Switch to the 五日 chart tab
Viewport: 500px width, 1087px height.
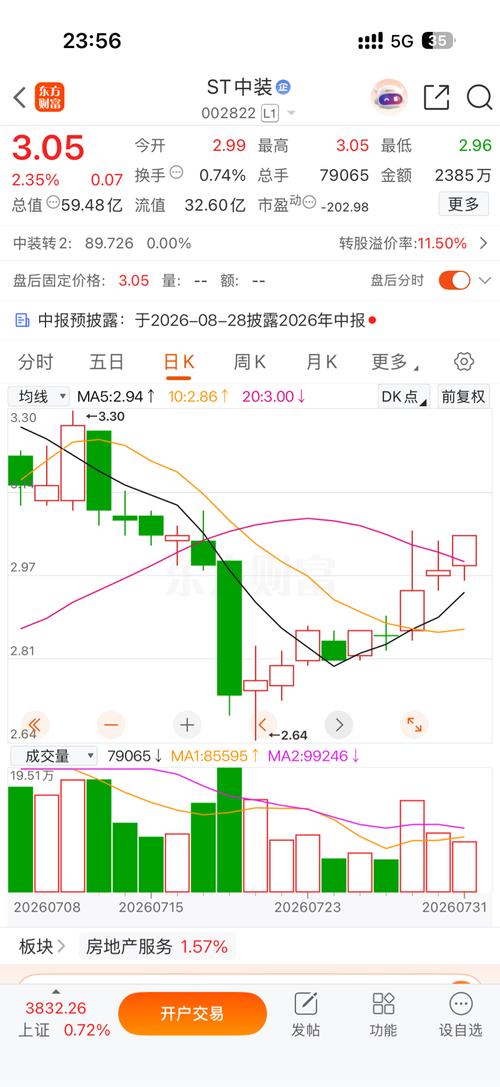point(107,362)
